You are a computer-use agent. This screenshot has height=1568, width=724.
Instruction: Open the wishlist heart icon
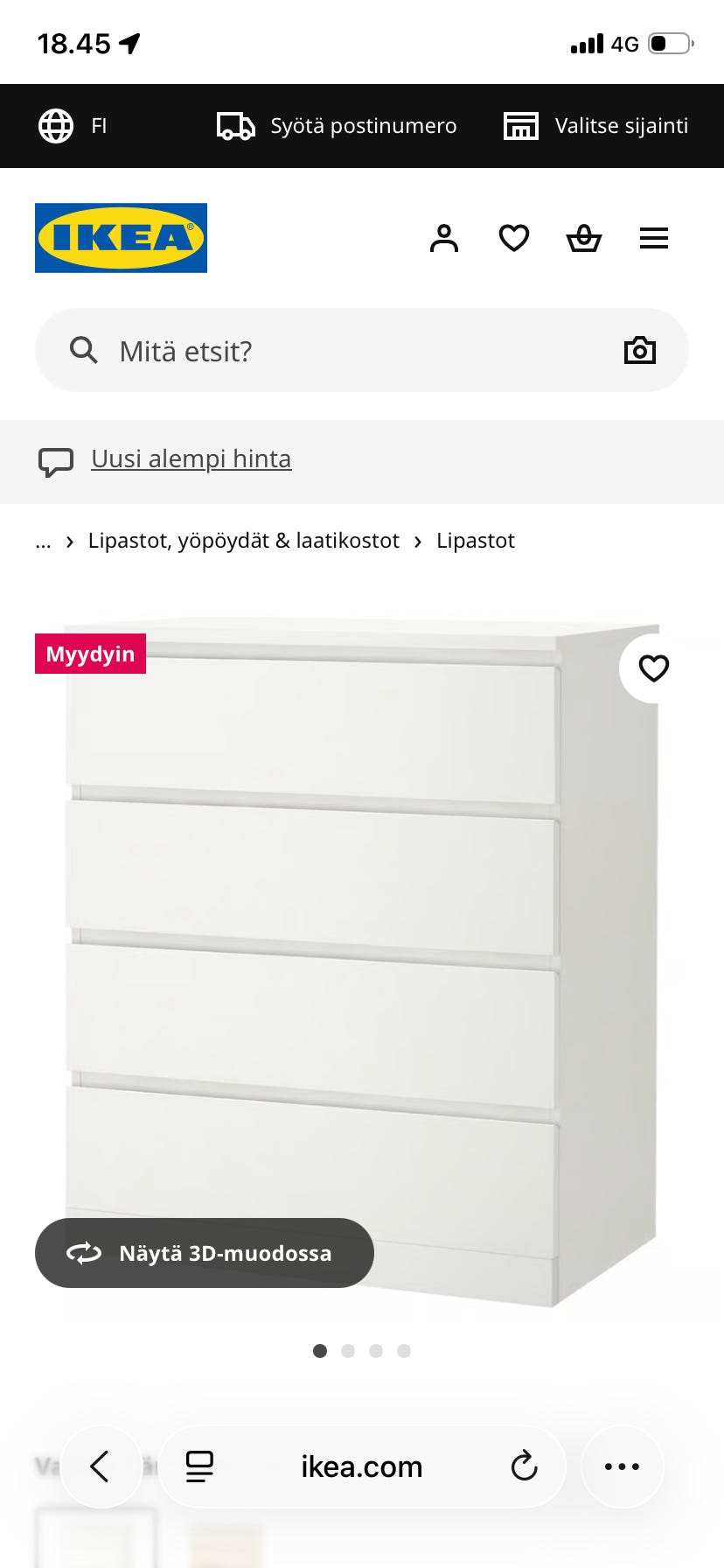(513, 237)
